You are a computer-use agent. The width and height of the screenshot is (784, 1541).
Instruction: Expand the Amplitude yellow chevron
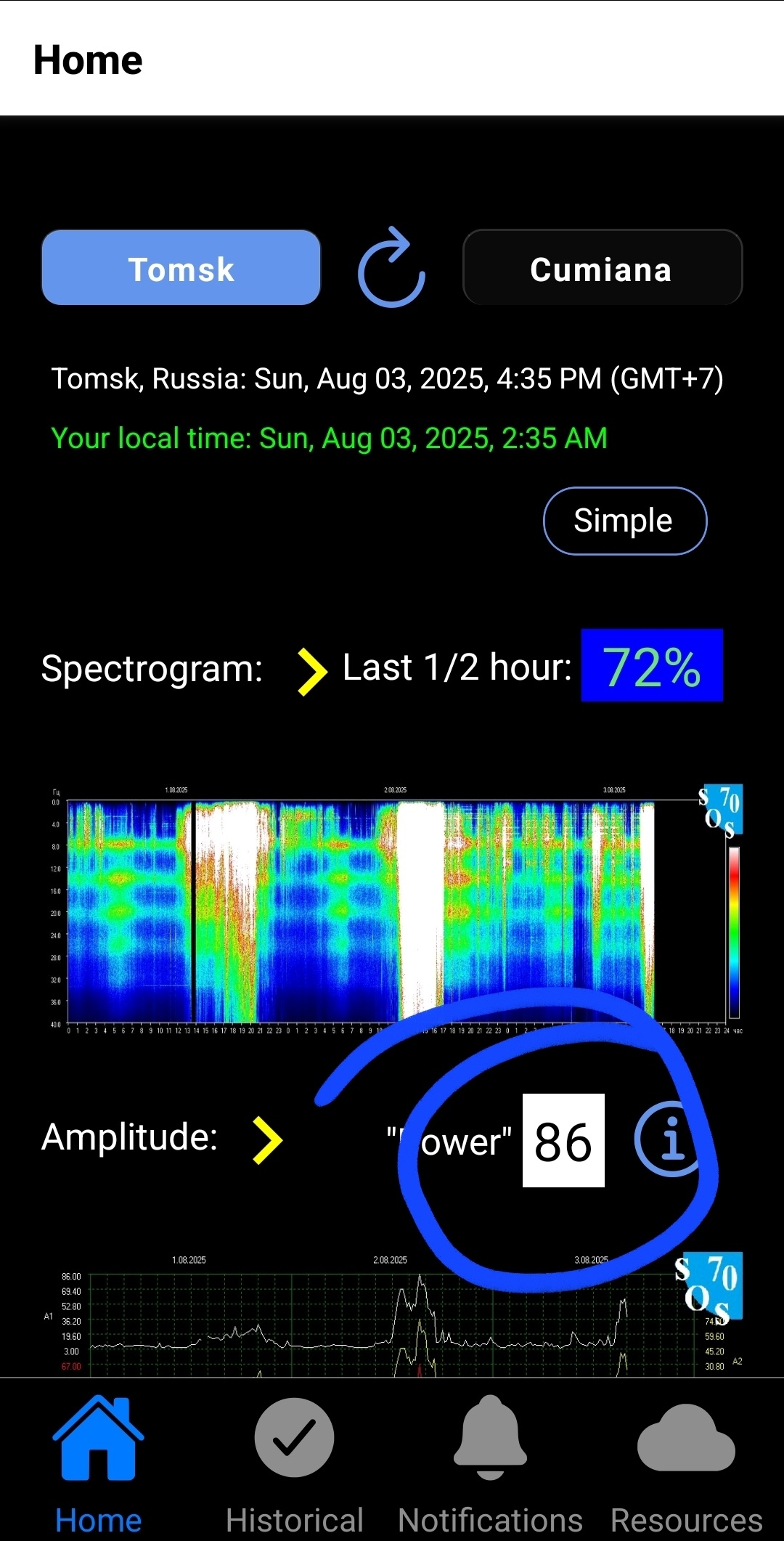click(x=267, y=1140)
